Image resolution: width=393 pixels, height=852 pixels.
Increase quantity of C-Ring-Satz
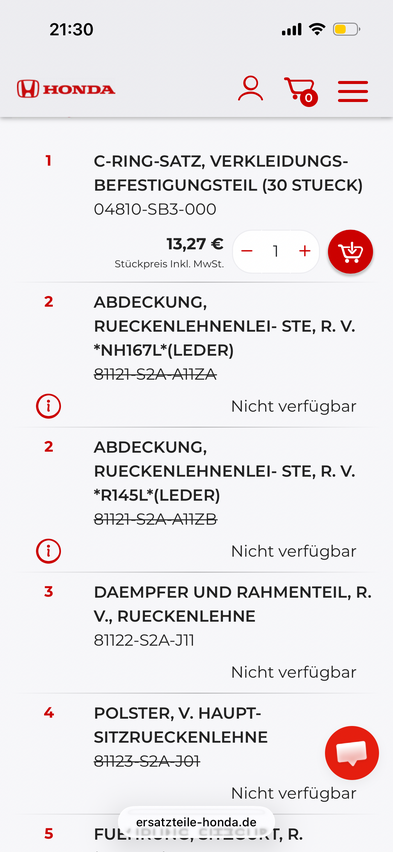coord(305,251)
